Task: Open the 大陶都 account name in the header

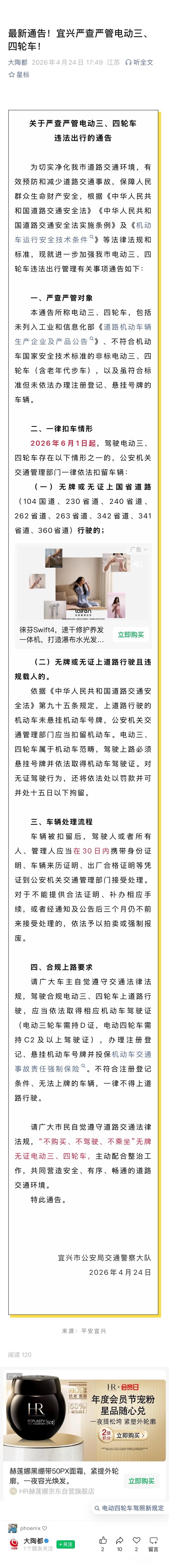Action: click(x=18, y=62)
